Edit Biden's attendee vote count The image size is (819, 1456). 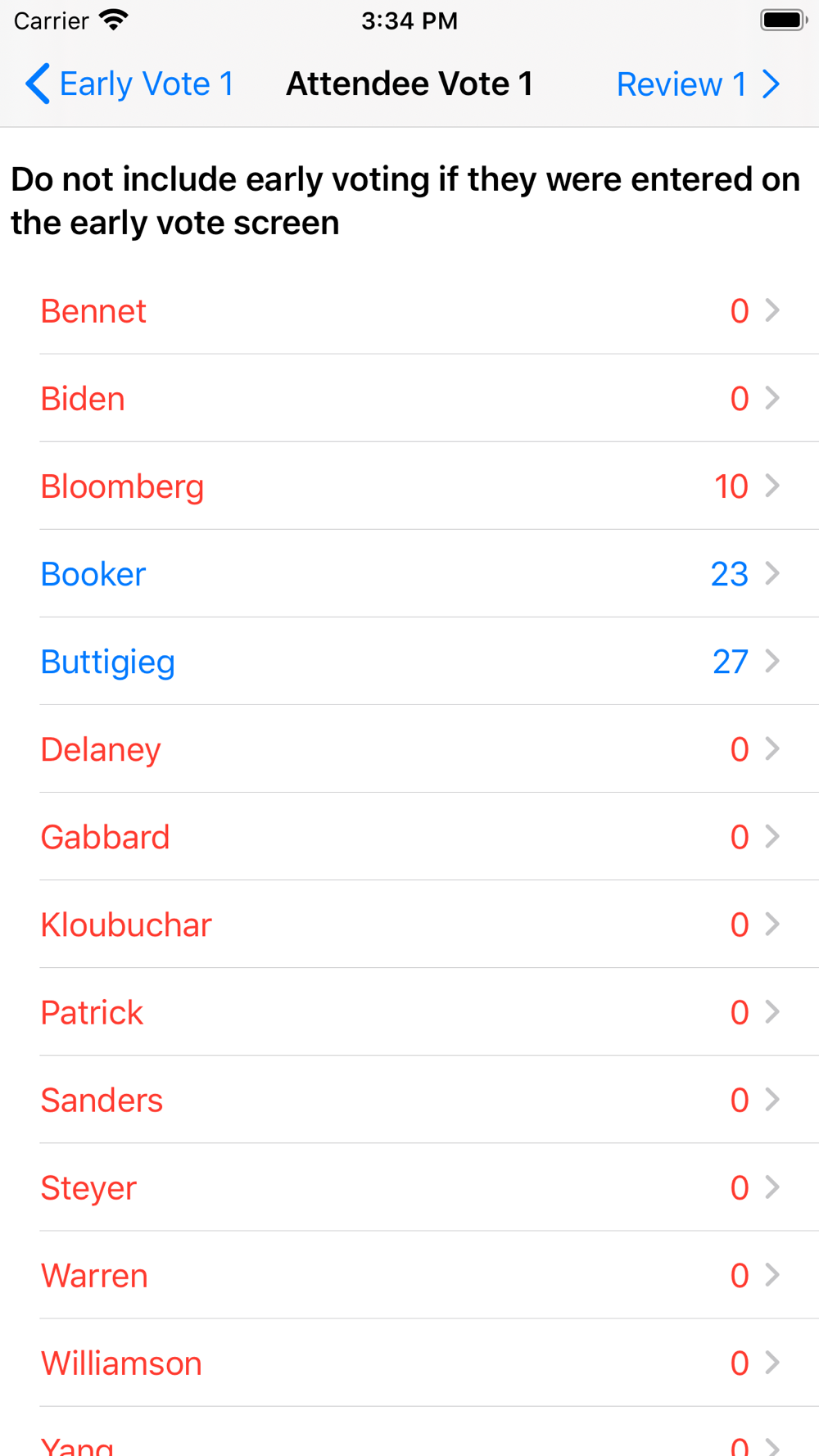click(x=409, y=398)
